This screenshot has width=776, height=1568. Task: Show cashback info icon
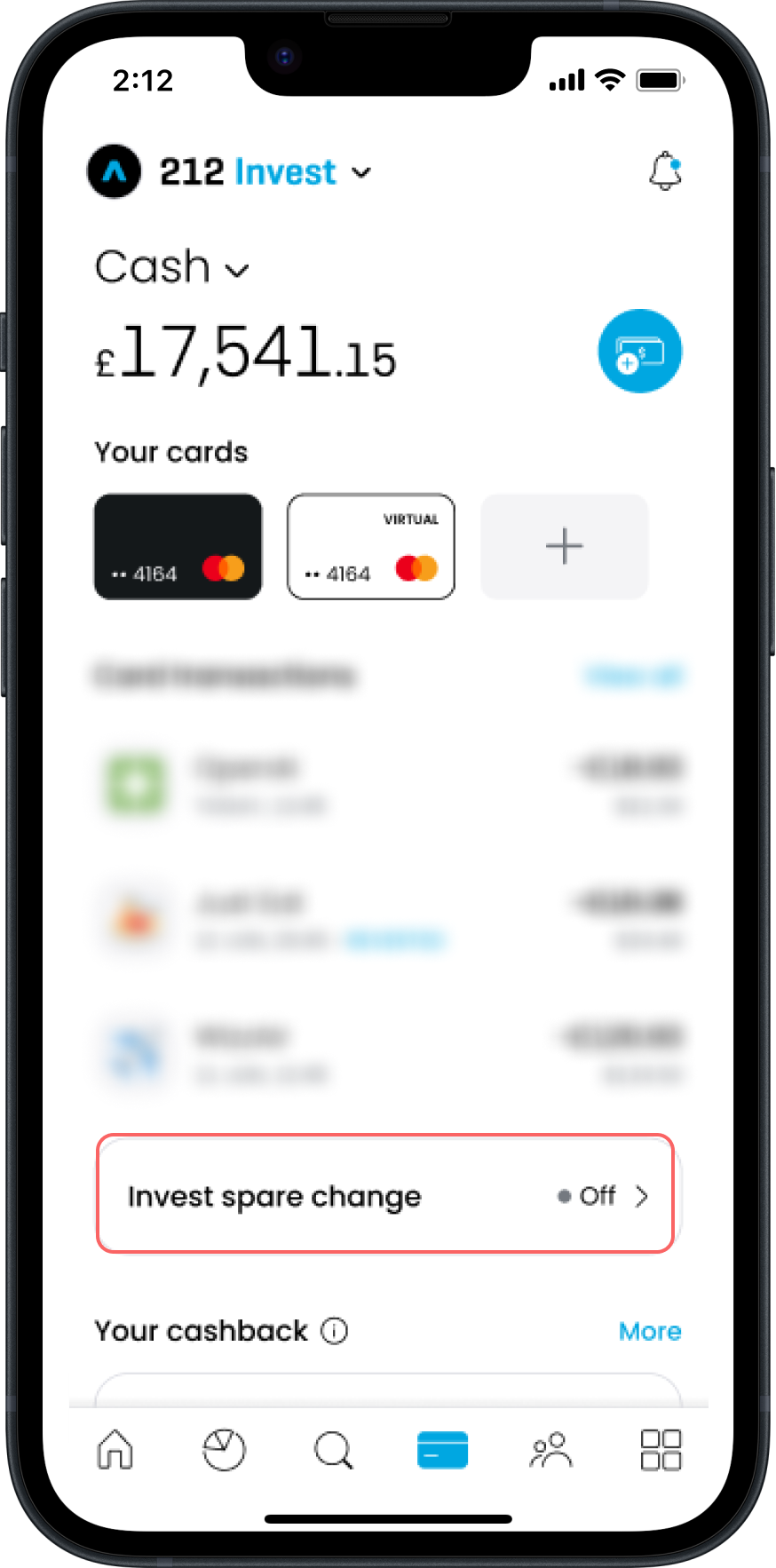tap(335, 1331)
